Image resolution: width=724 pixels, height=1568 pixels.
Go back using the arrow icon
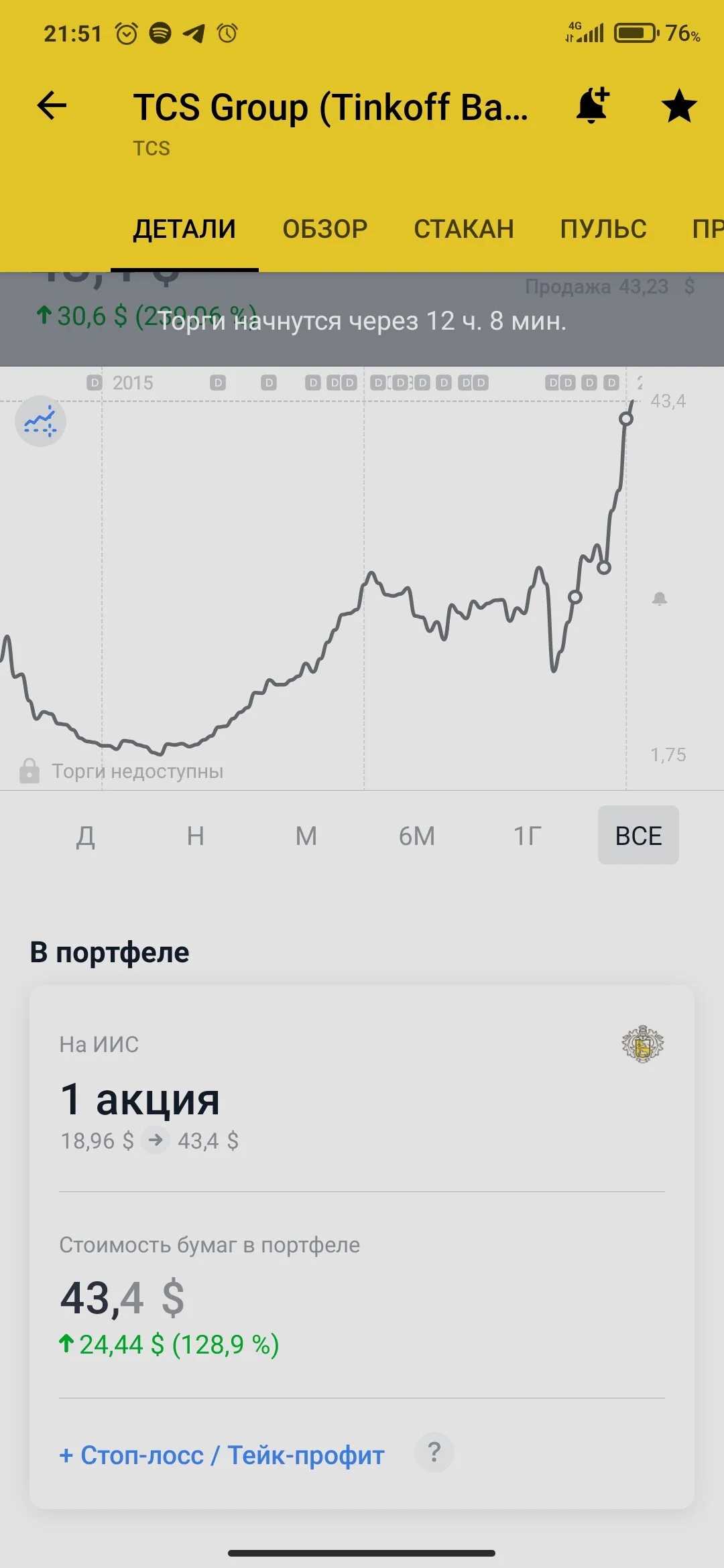pos(52,106)
